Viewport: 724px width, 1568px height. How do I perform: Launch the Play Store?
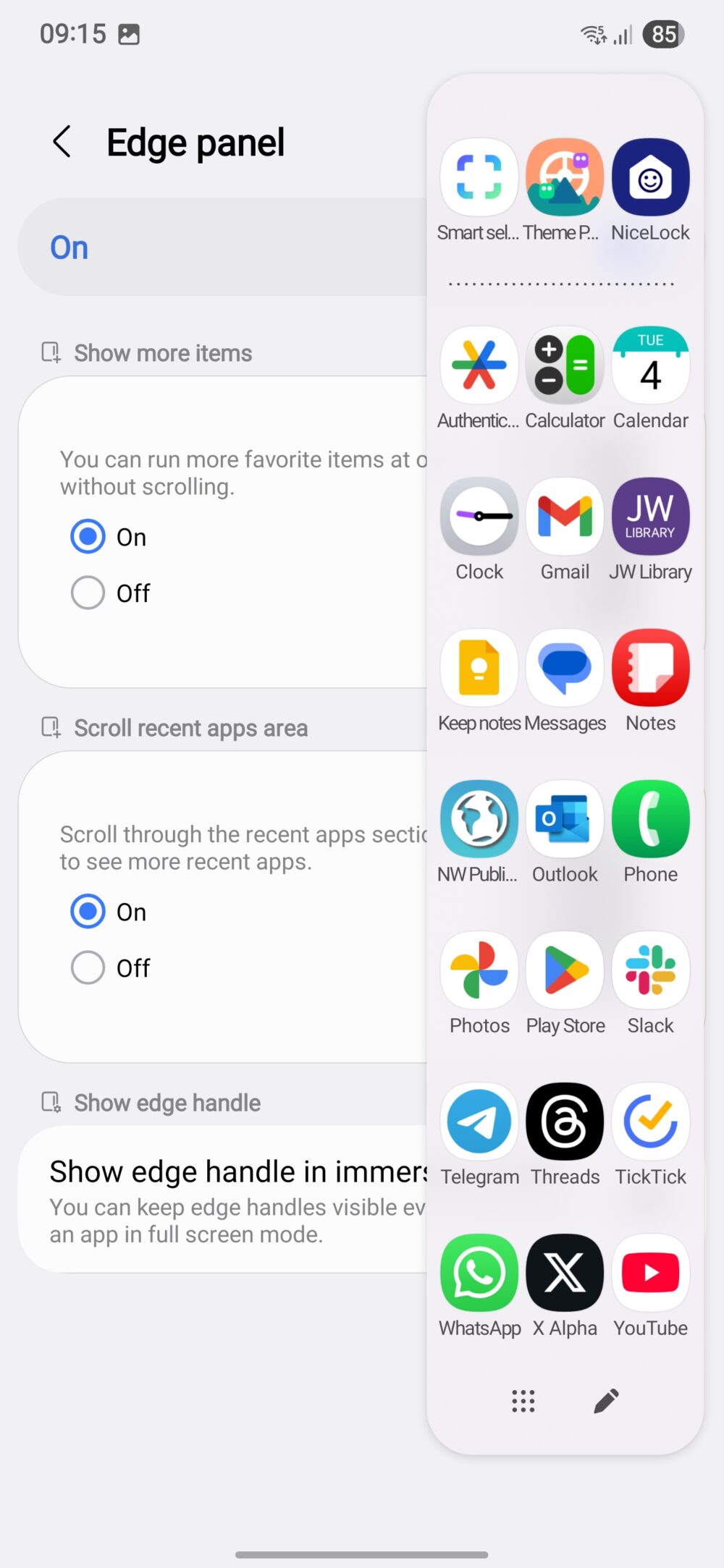(x=565, y=970)
